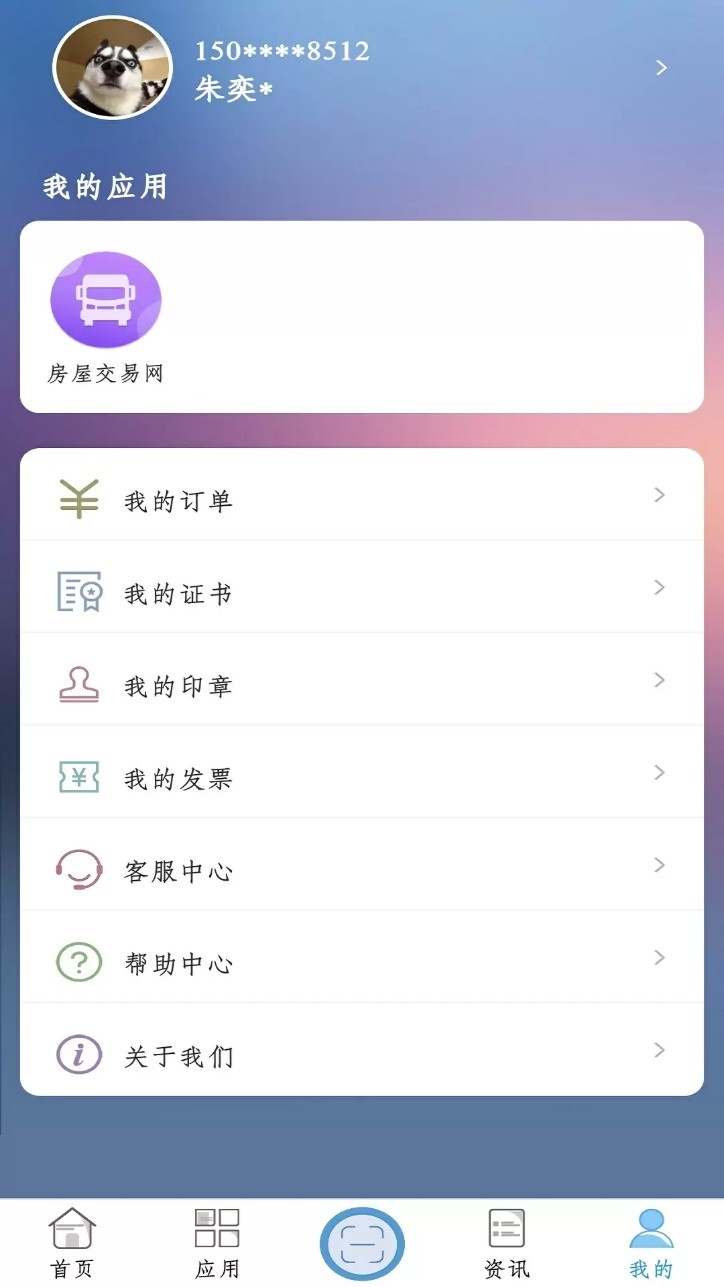Switch to the 首页 tab
Image resolution: width=724 pixels, height=1287 pixels.
click(x=70, y=1240)
